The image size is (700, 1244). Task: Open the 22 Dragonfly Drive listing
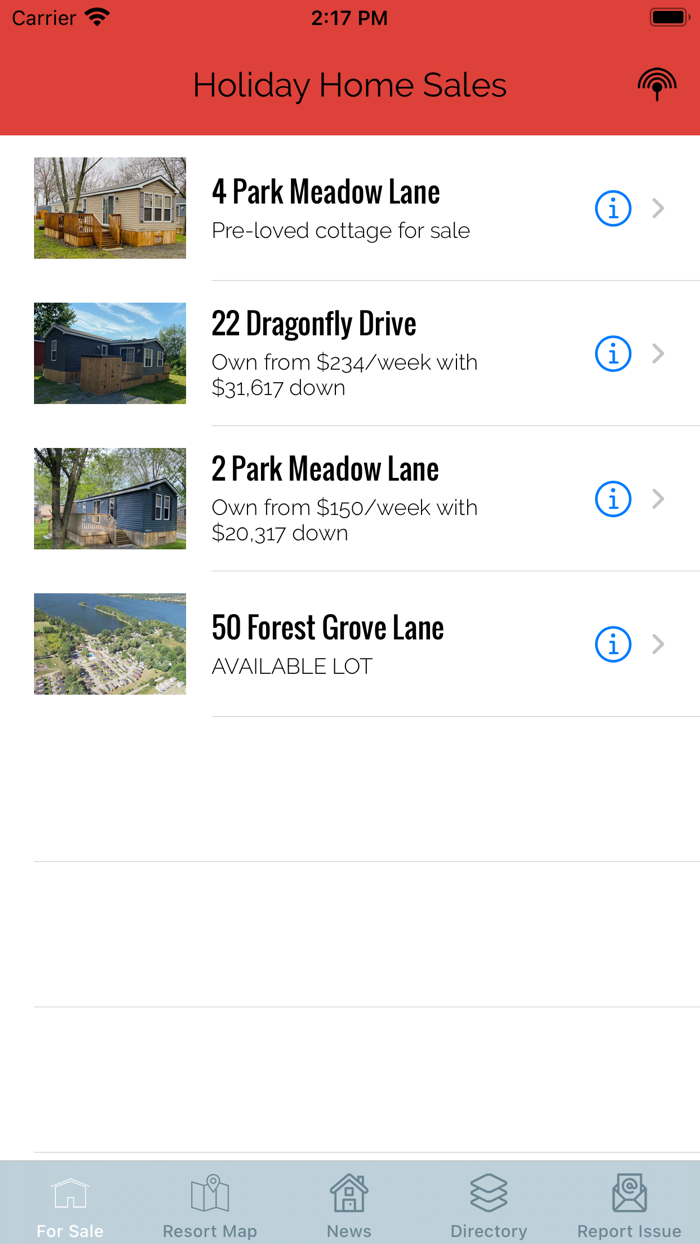340,353
